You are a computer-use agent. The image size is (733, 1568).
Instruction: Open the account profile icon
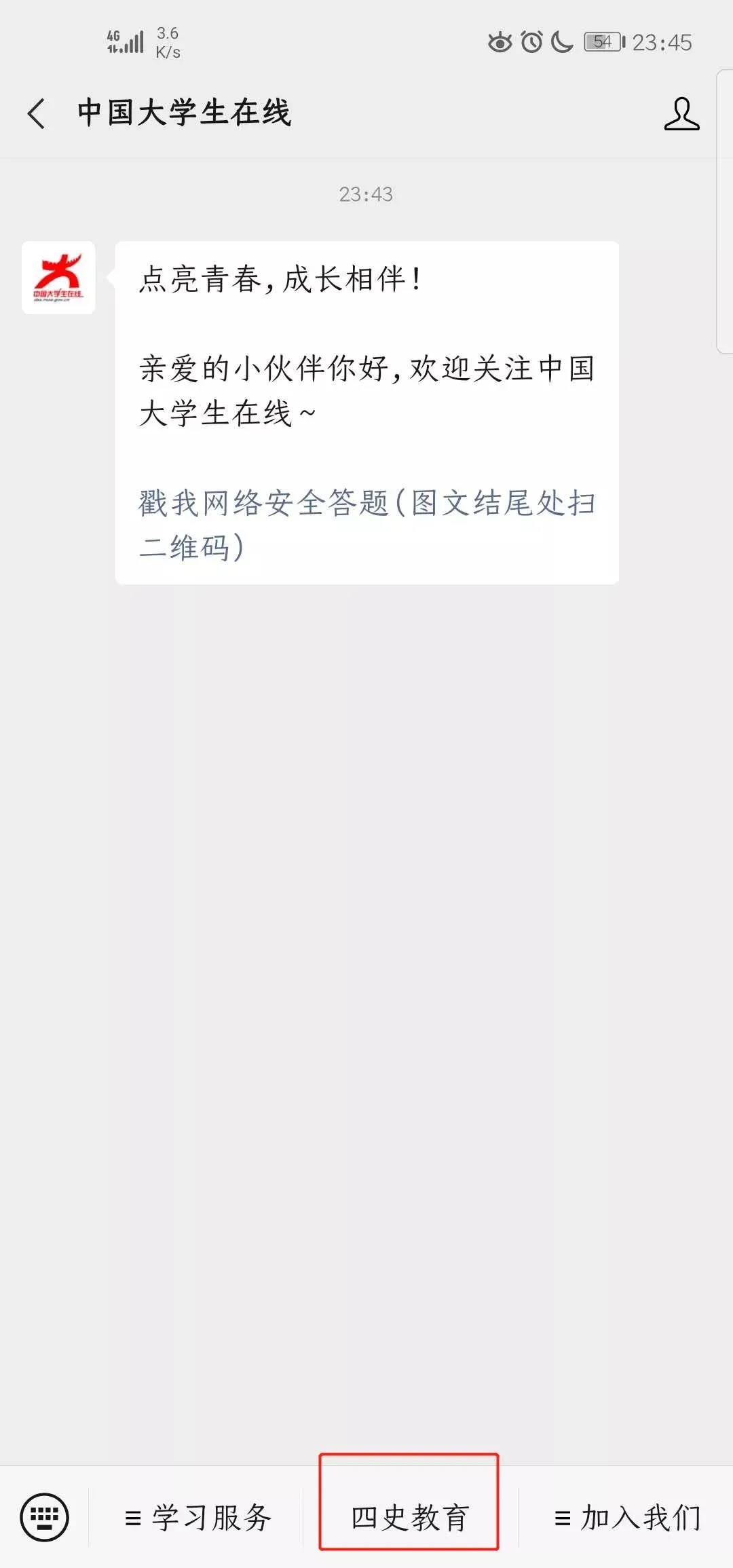(681, 113)
